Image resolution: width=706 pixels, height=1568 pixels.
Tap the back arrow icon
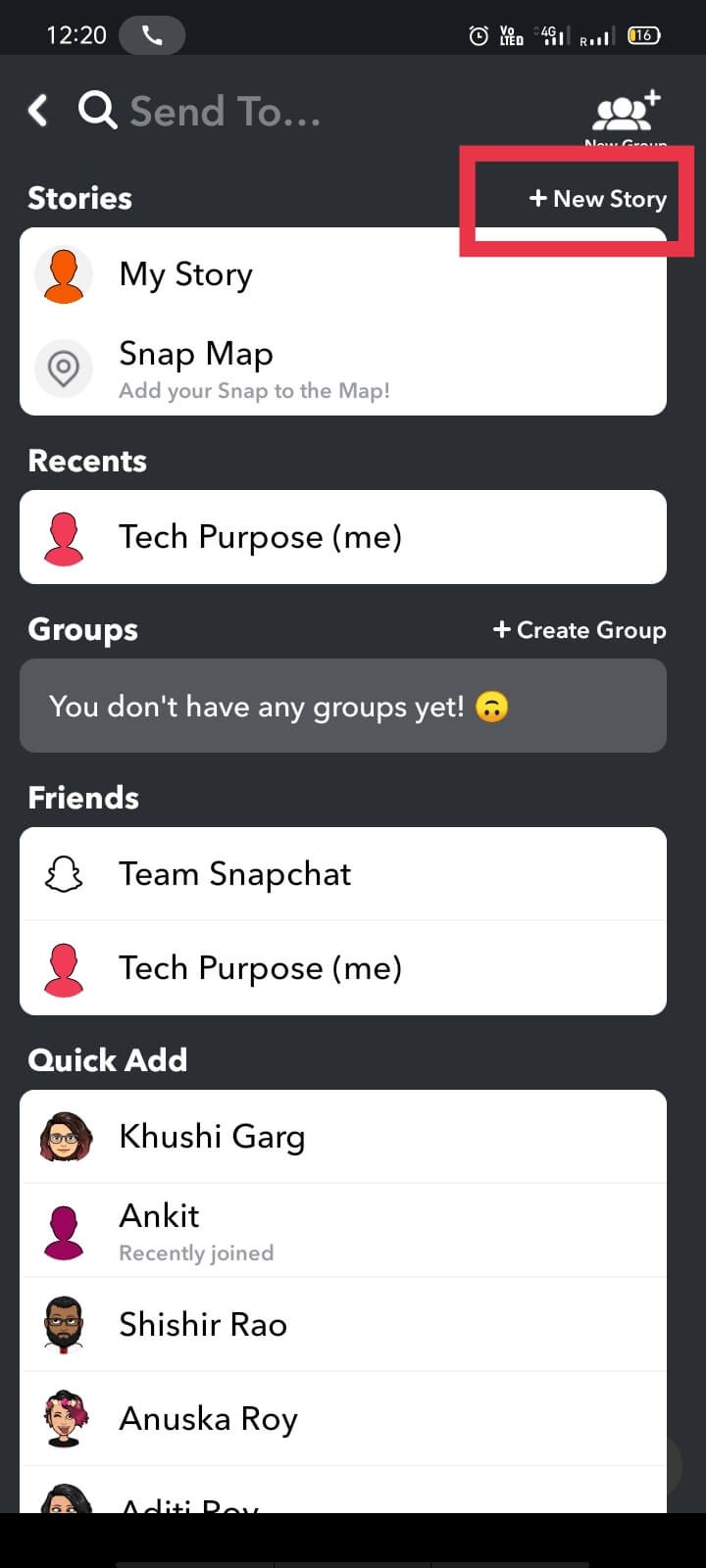pyautogui.click(x=37, y=111)
